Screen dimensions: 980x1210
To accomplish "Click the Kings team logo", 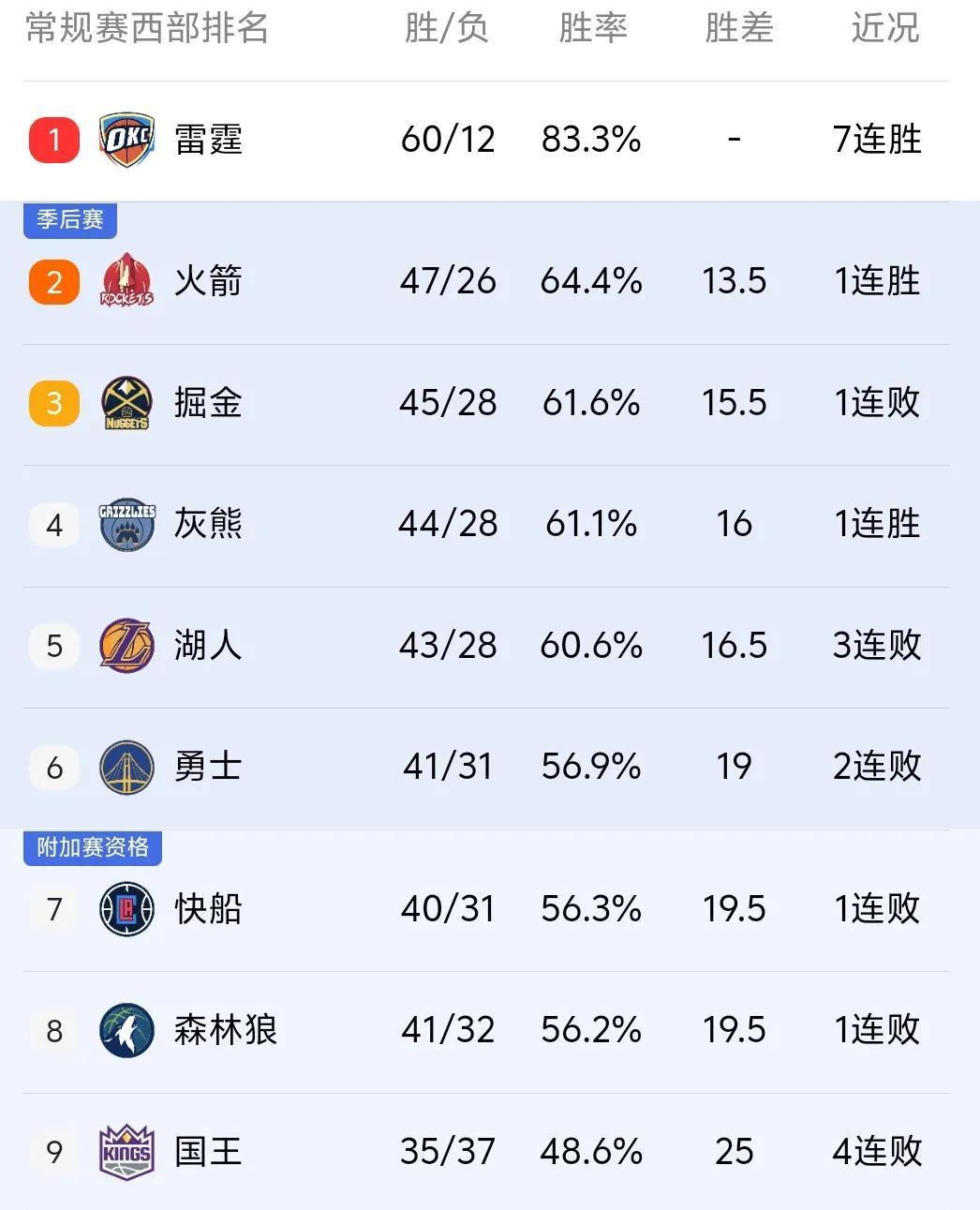I will [126, 1151].
